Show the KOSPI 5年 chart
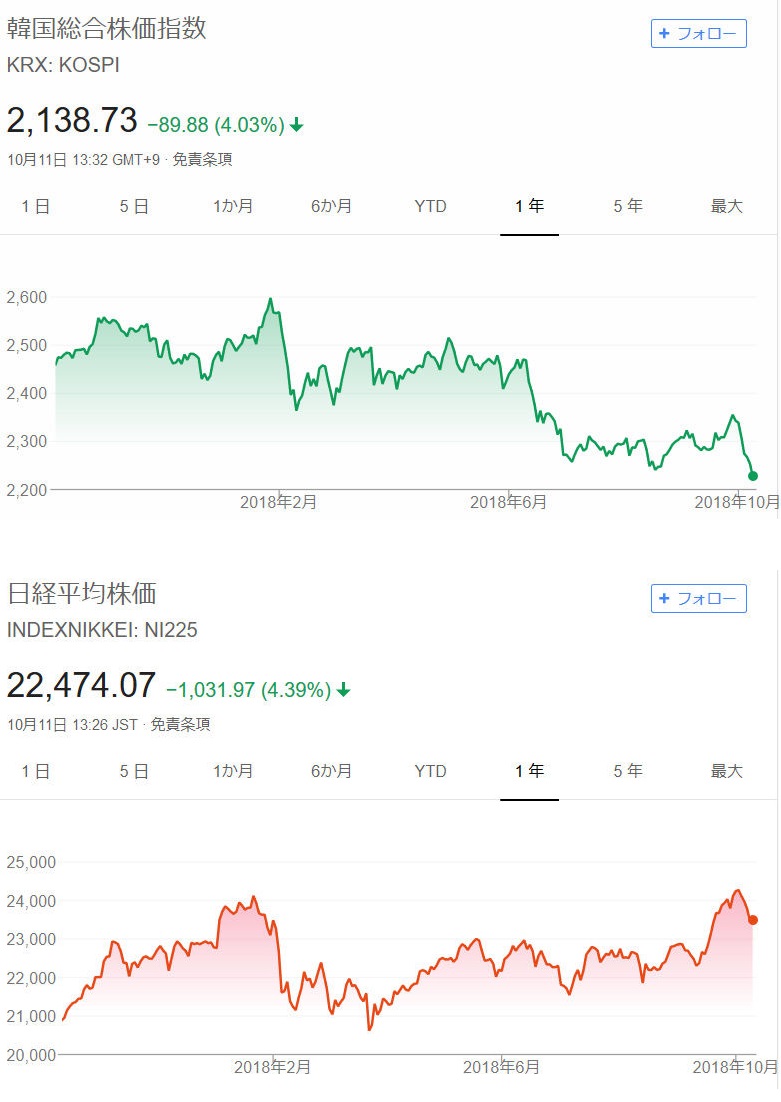The height and width of the screenshot is (1102, 781). (x=628, y=207)
